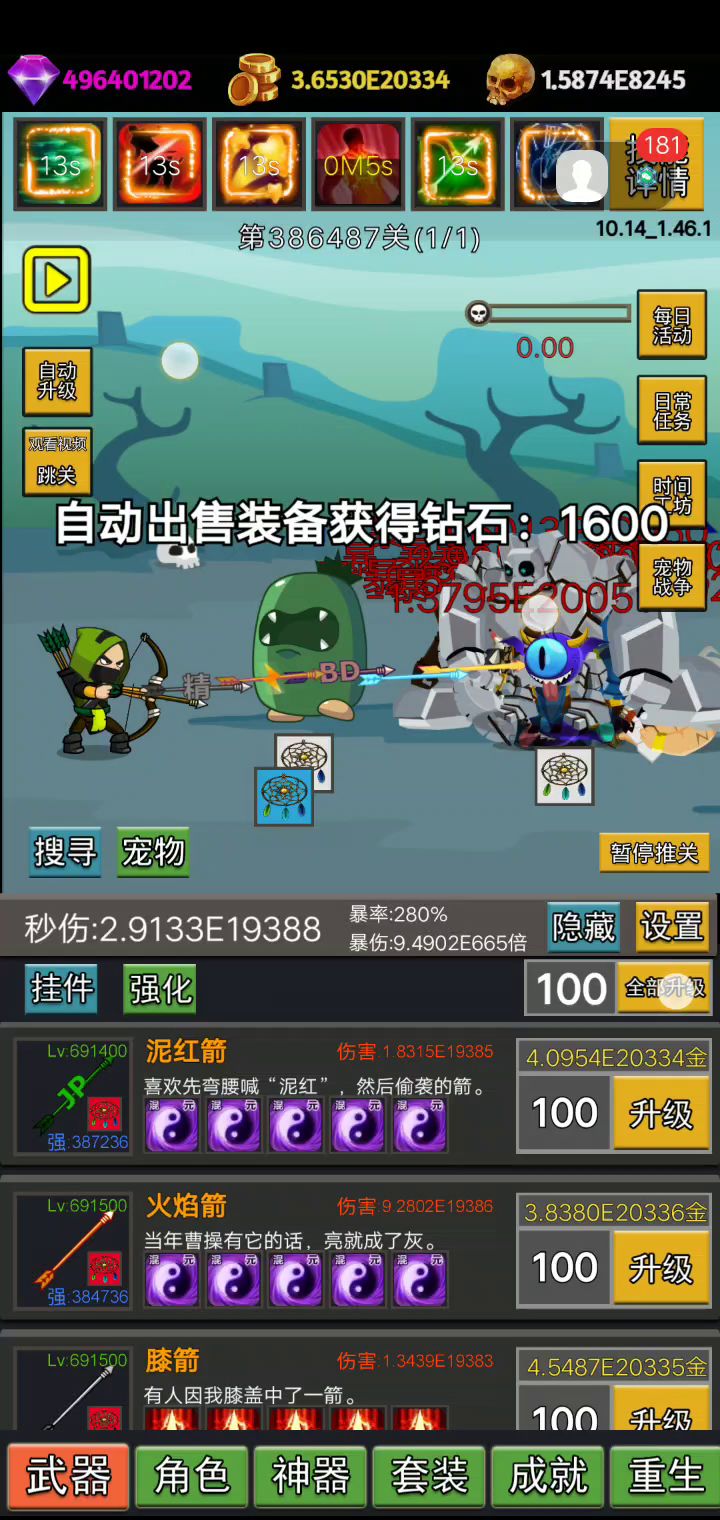The image size is (720, 1520).
Task: Open 设置 settings
Action: click(672, 927)
